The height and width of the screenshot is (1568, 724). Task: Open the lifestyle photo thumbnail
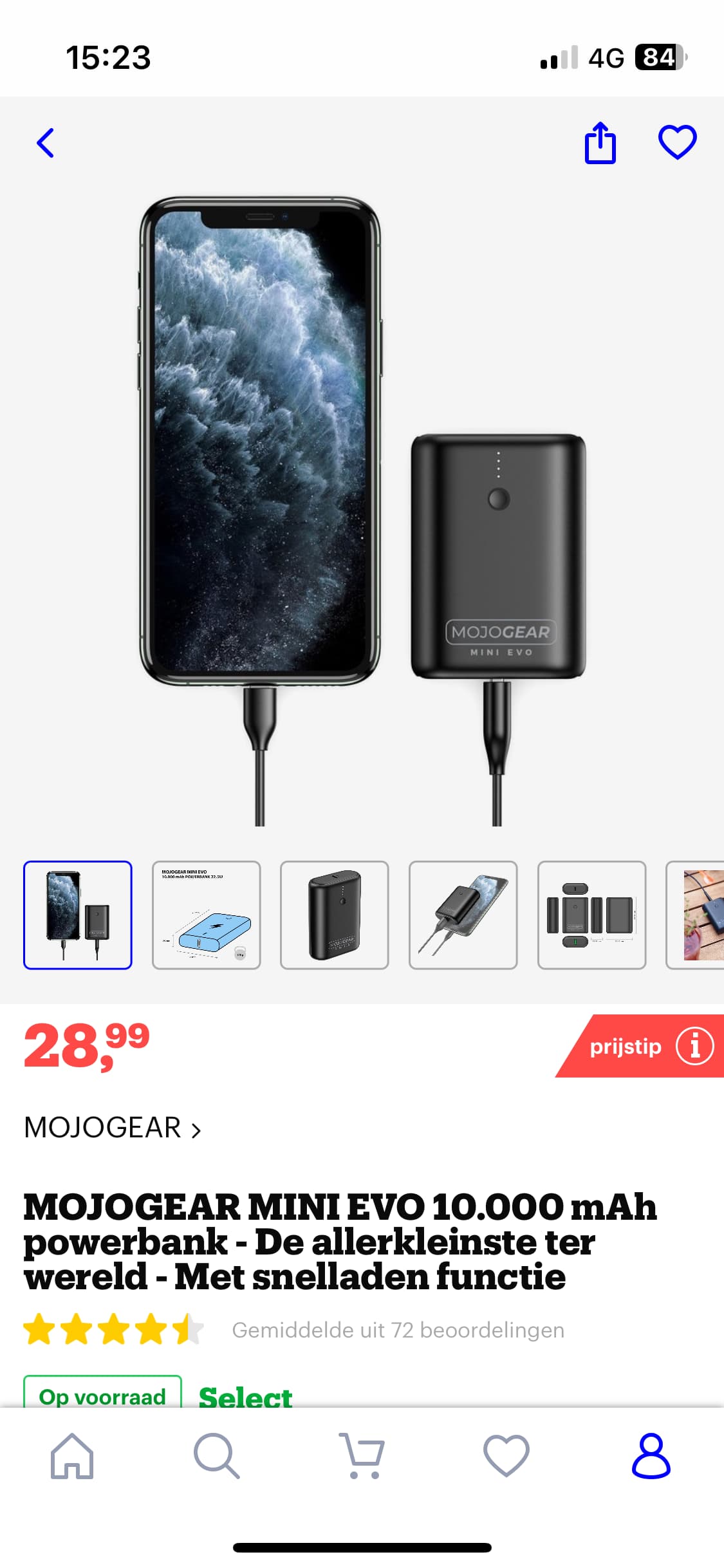tap(696, 915)
